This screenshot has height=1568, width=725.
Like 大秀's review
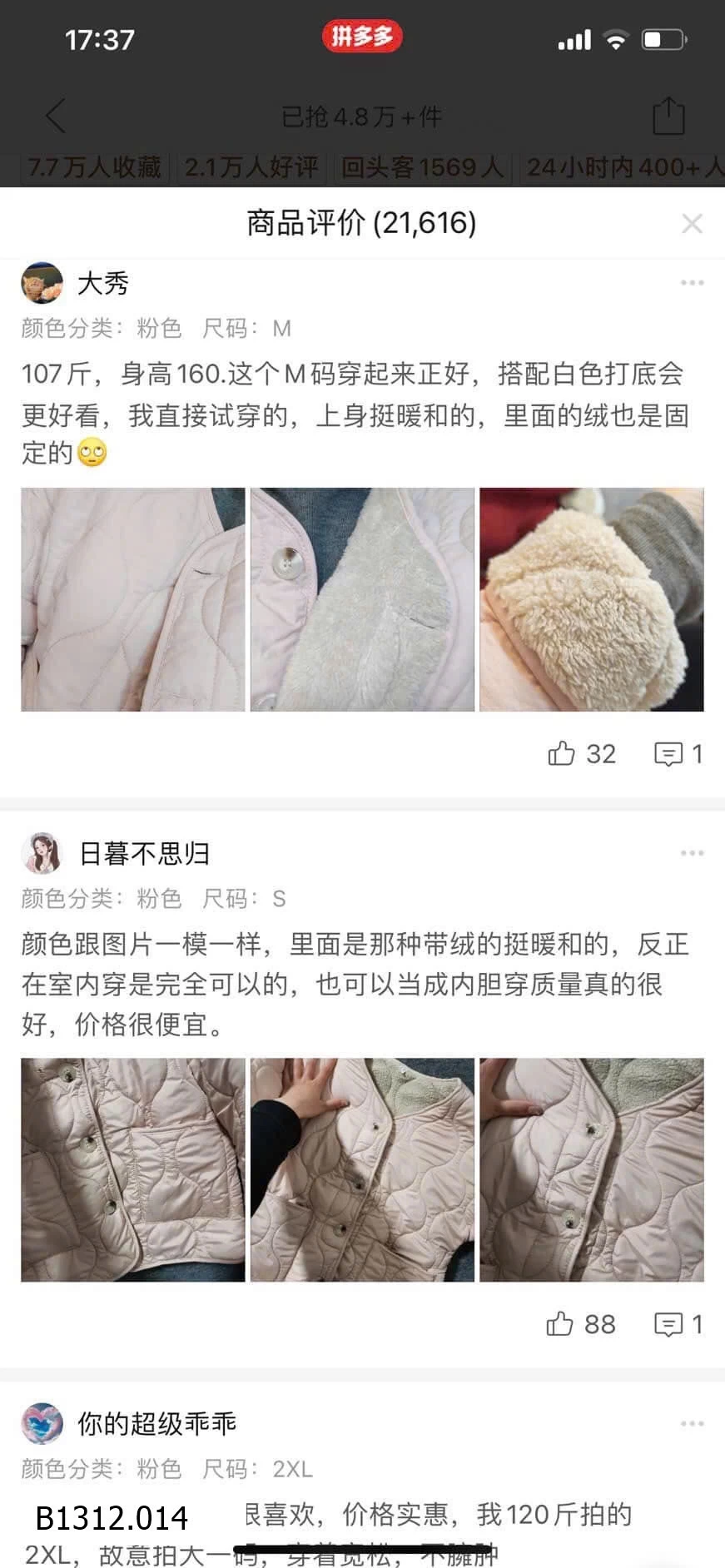pos(563,754)
